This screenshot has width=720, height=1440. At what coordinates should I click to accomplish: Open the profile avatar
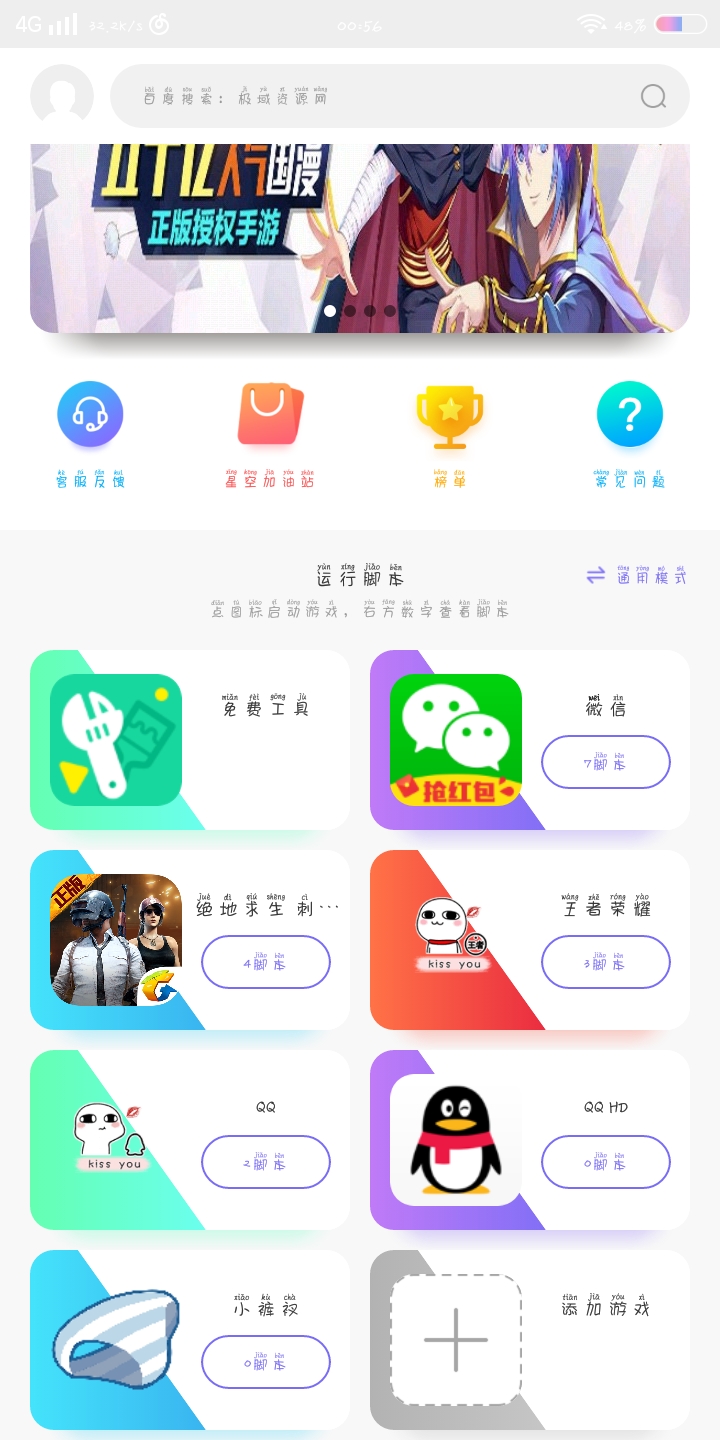[x=62, y=96]
